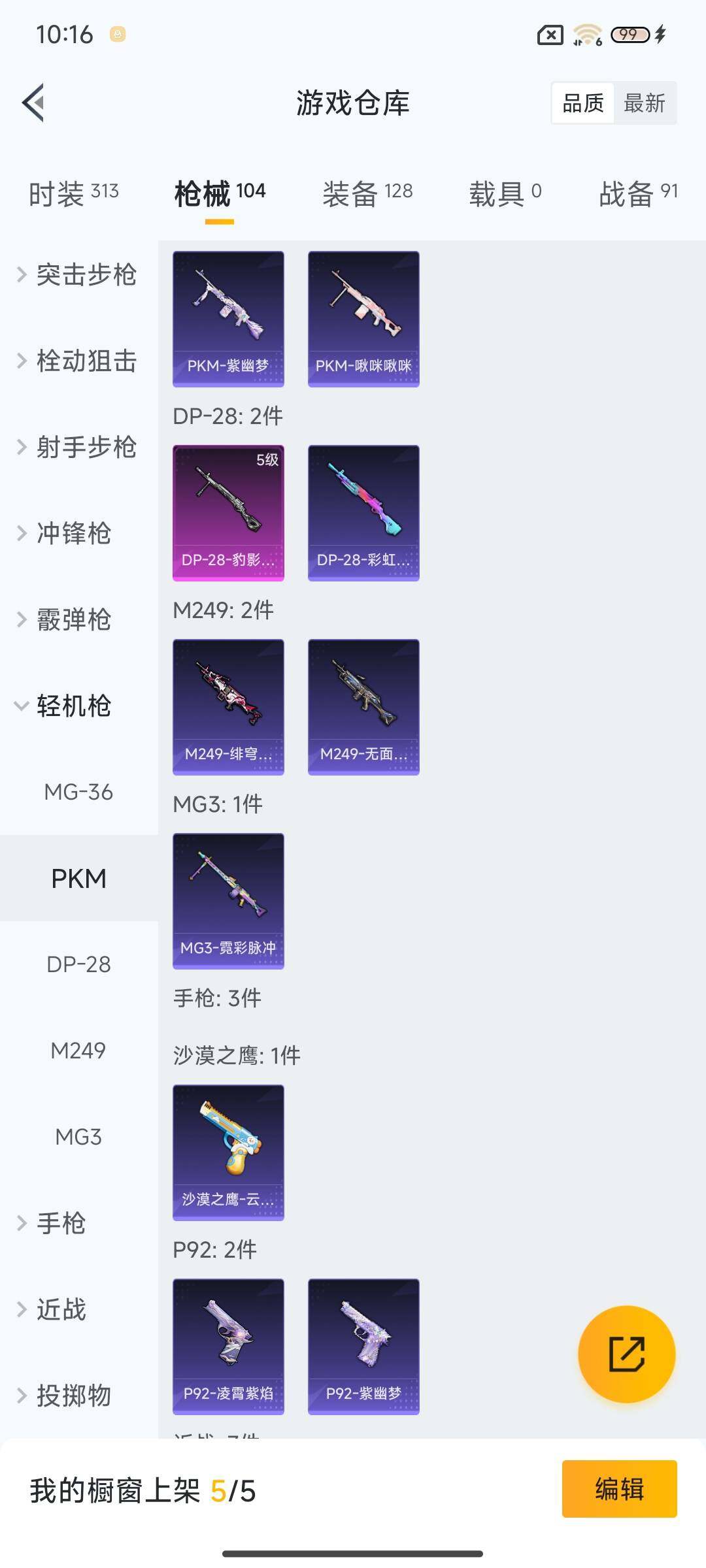Select M249 in the weapon sidebar

[78, 1051]
